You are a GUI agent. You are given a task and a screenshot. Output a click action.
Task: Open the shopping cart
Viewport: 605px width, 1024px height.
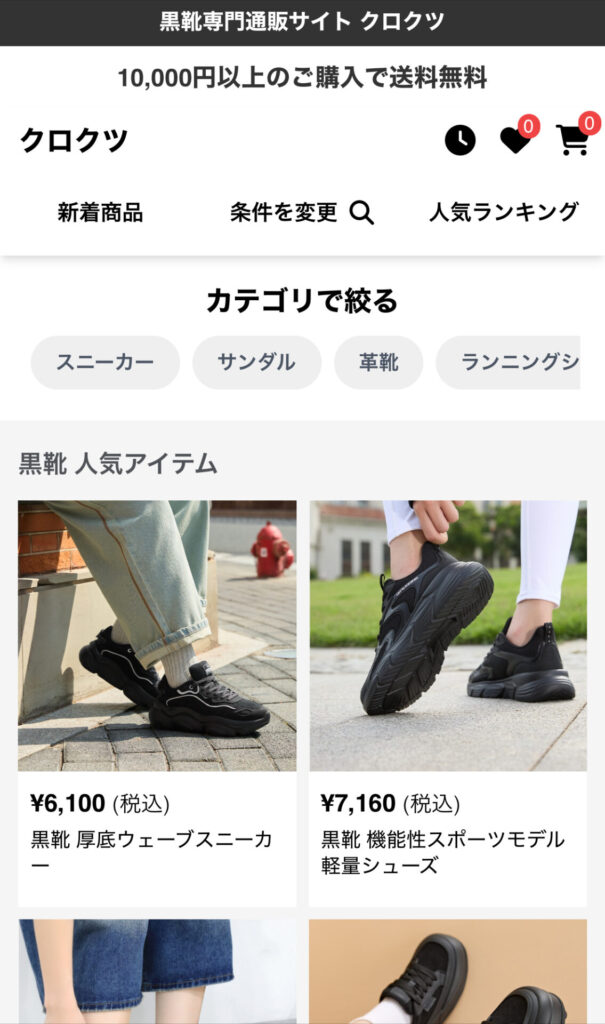pyautogui.click(x=572, y=140)
